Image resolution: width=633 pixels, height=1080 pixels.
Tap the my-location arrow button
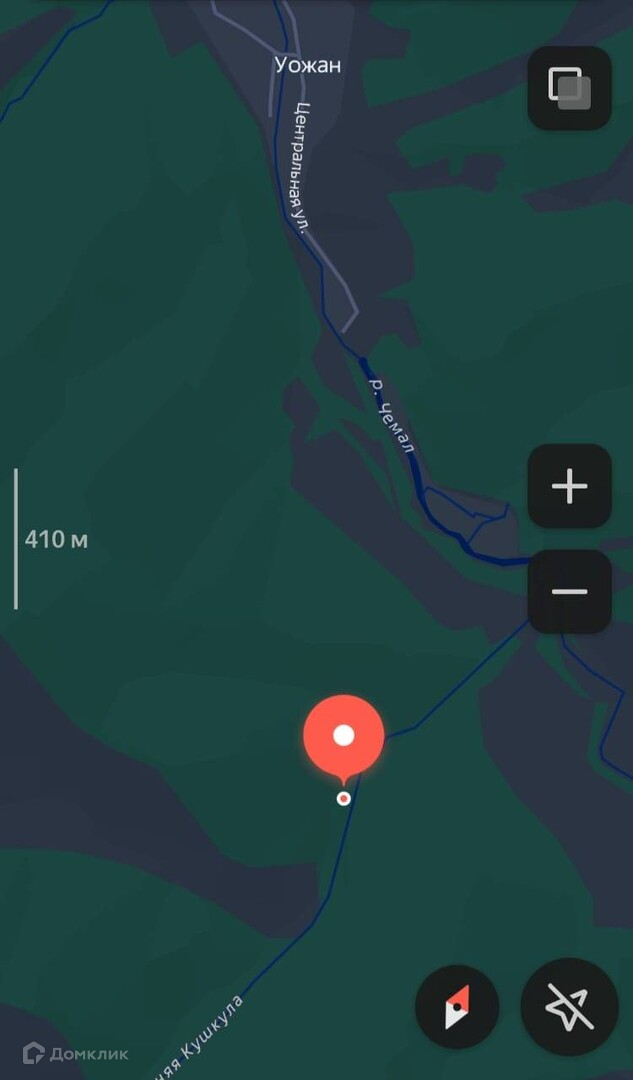click(569, 1008)
